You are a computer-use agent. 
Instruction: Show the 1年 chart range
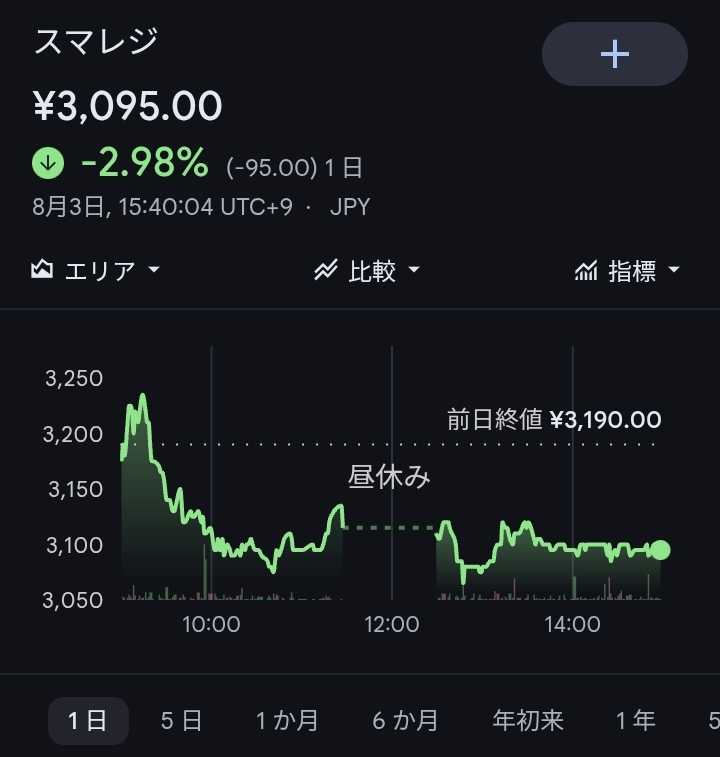tap(635, 721)
